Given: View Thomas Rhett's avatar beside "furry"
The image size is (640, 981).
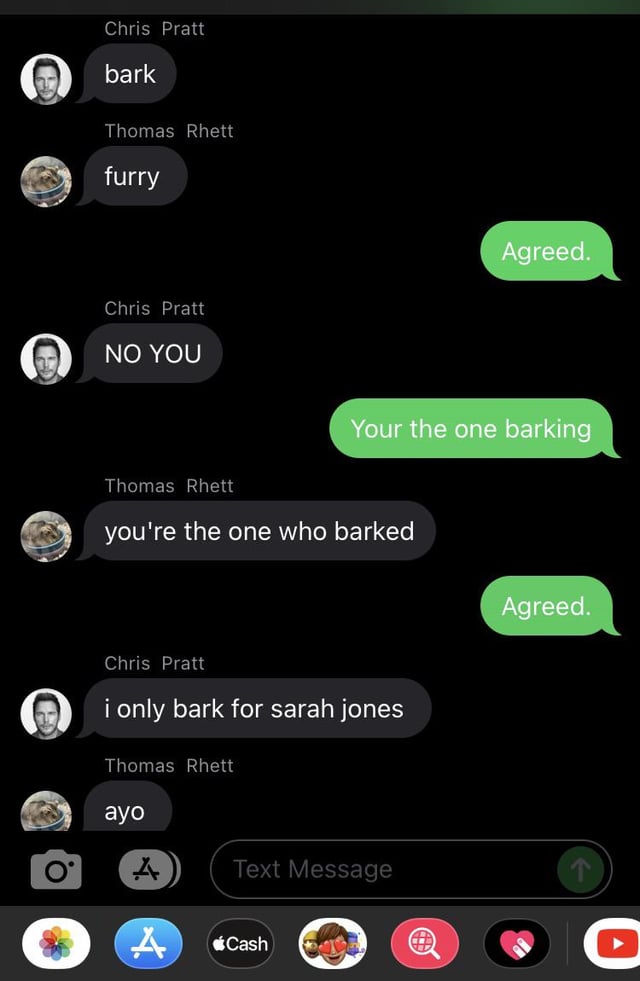Looking at the screenshot, I should (46, 181).
